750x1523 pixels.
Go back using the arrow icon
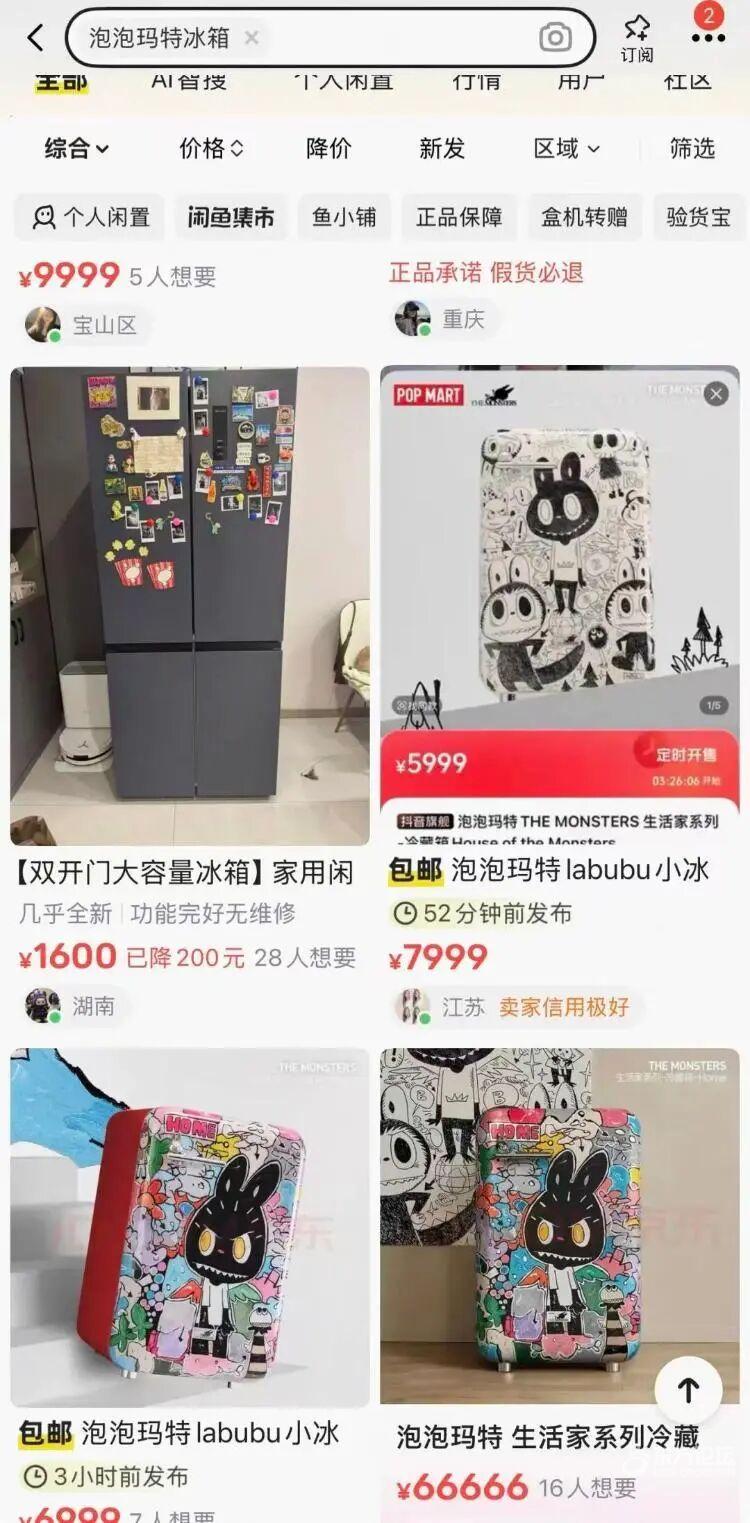pos(36,38)
